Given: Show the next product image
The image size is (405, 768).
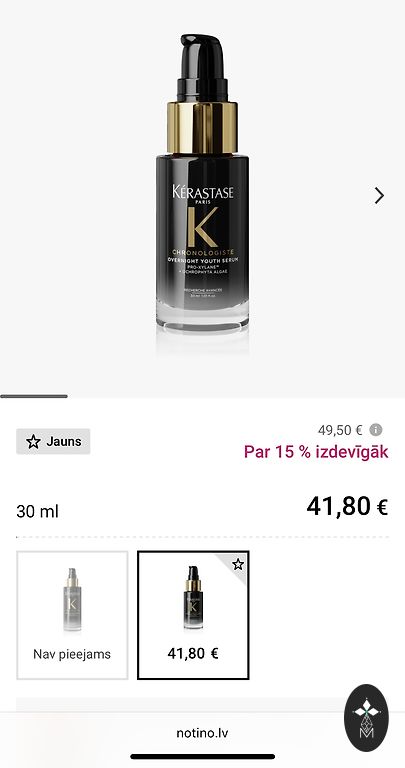Looking at the screenshot, I should (379, 195).
